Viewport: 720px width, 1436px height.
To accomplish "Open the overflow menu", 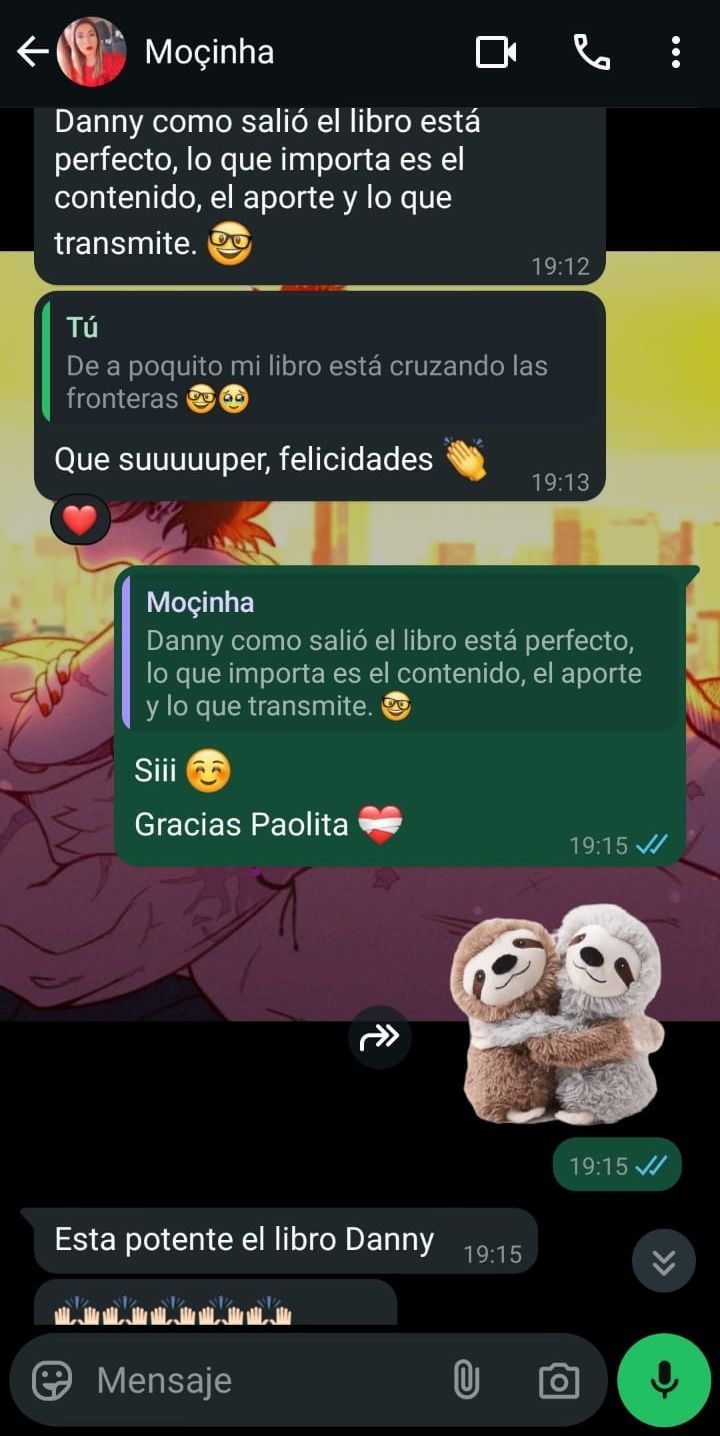I will (x=676, y=52).
